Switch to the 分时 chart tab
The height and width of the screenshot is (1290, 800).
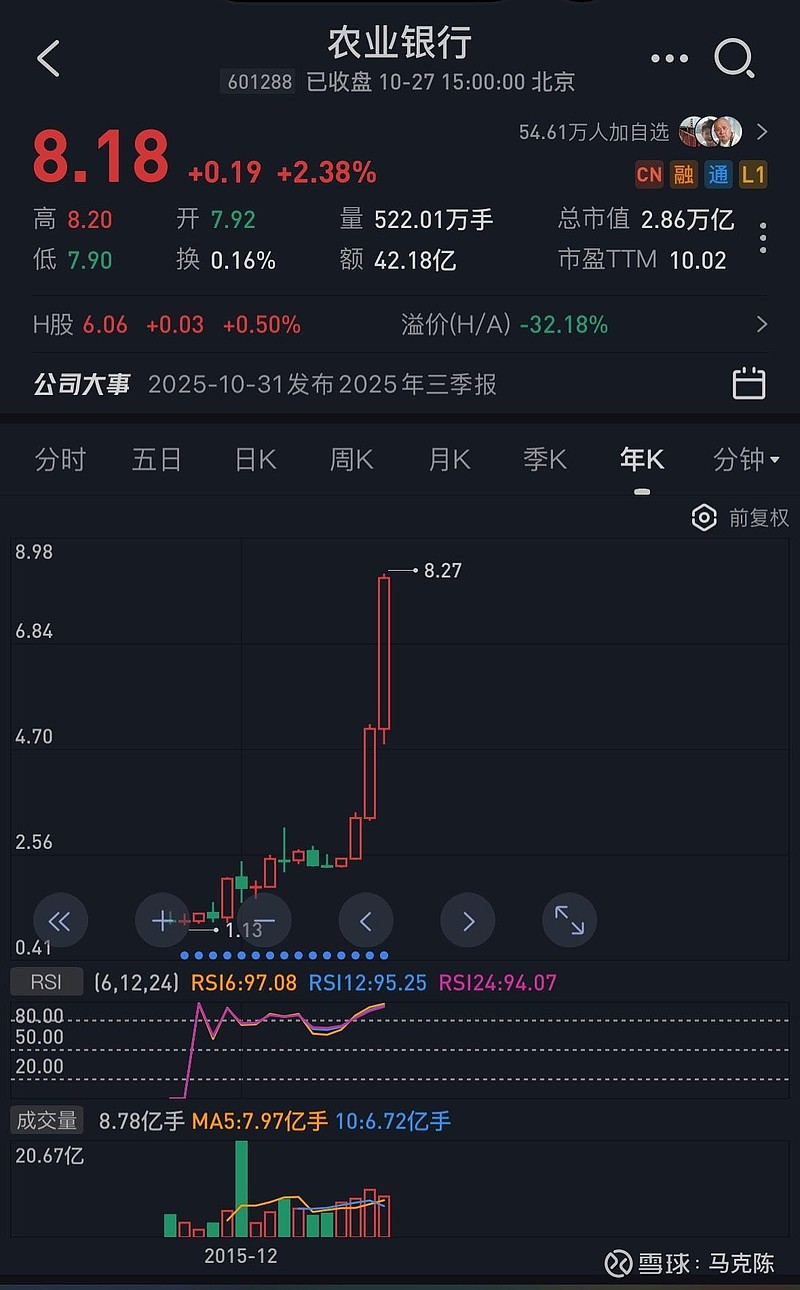pyautogui.click(x=60, y=460)
